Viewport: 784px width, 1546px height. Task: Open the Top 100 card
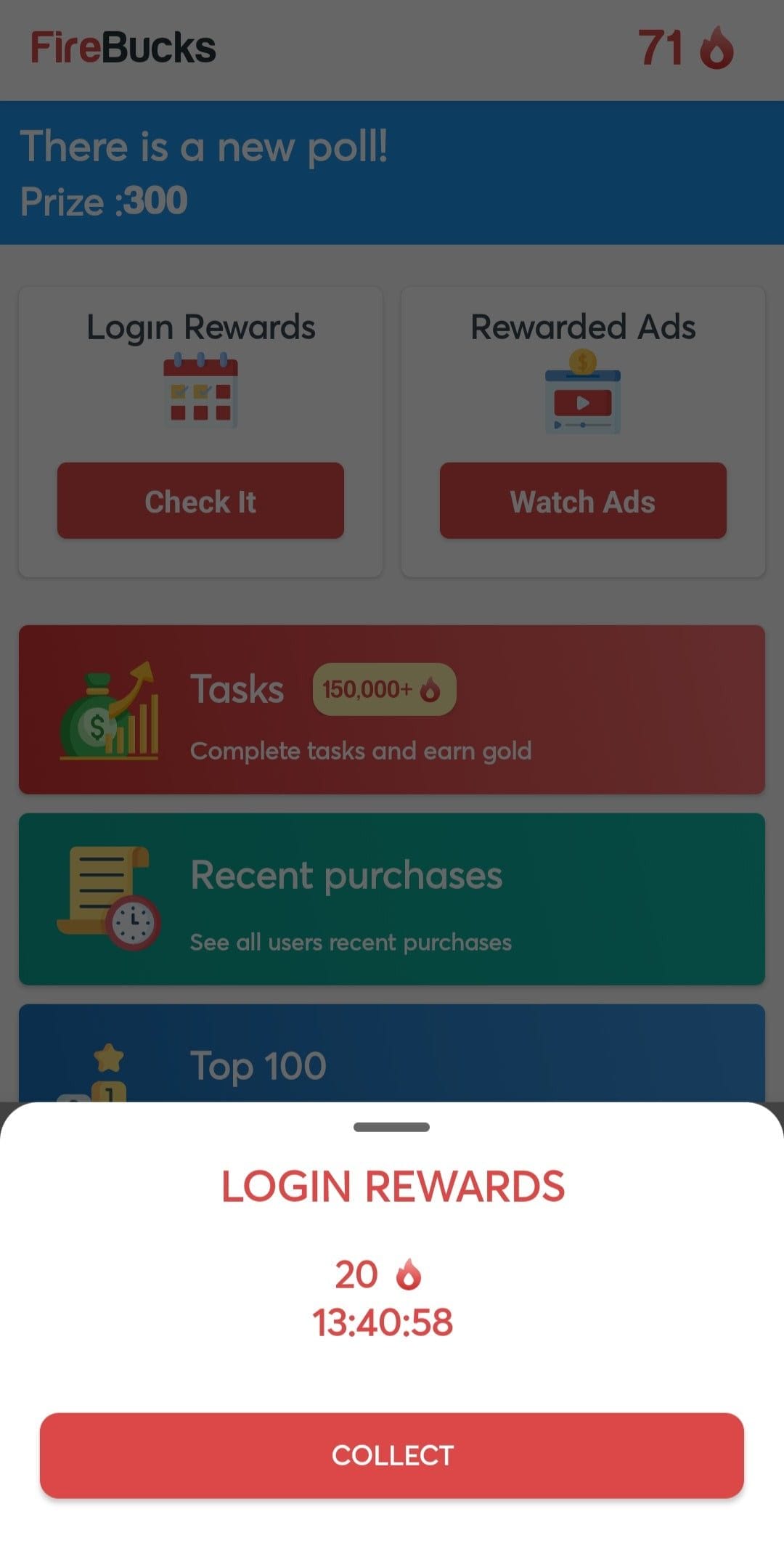coord(392,1054)
